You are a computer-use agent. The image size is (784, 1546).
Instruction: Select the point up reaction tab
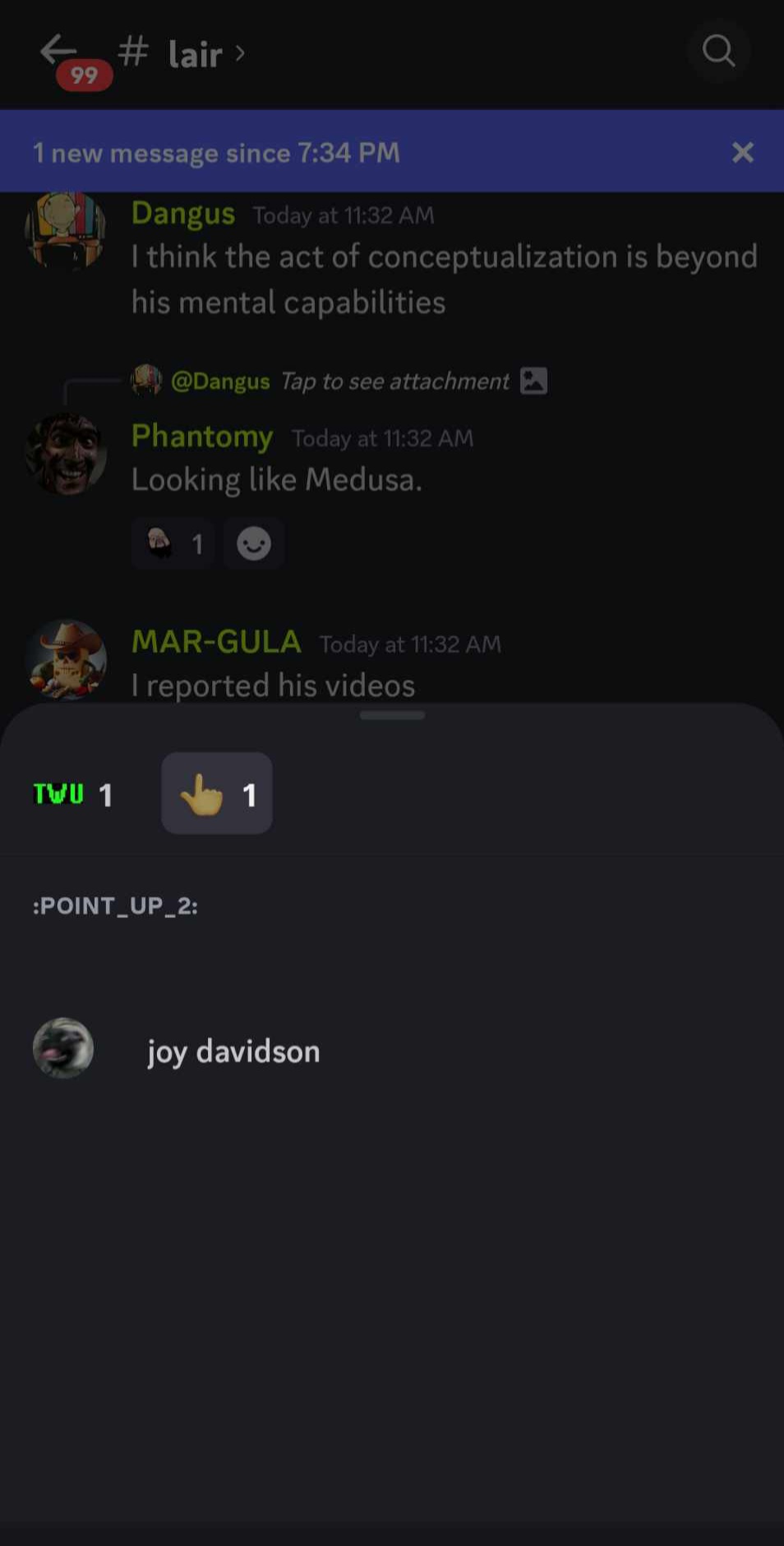click(217, 794)
